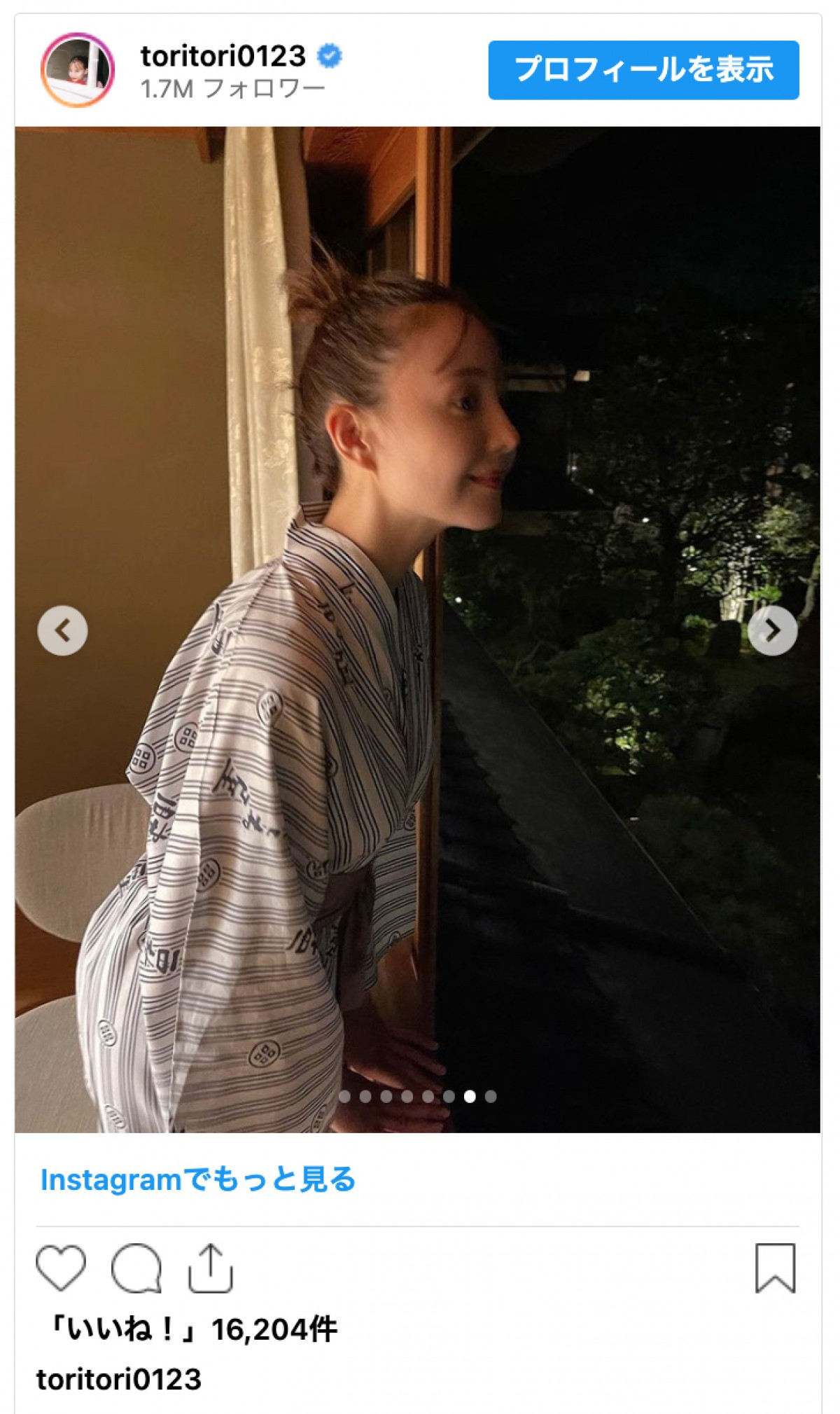Like this post with the heart icon
Viewport: 840px width, 1414px height.
tap(61, 1268)
